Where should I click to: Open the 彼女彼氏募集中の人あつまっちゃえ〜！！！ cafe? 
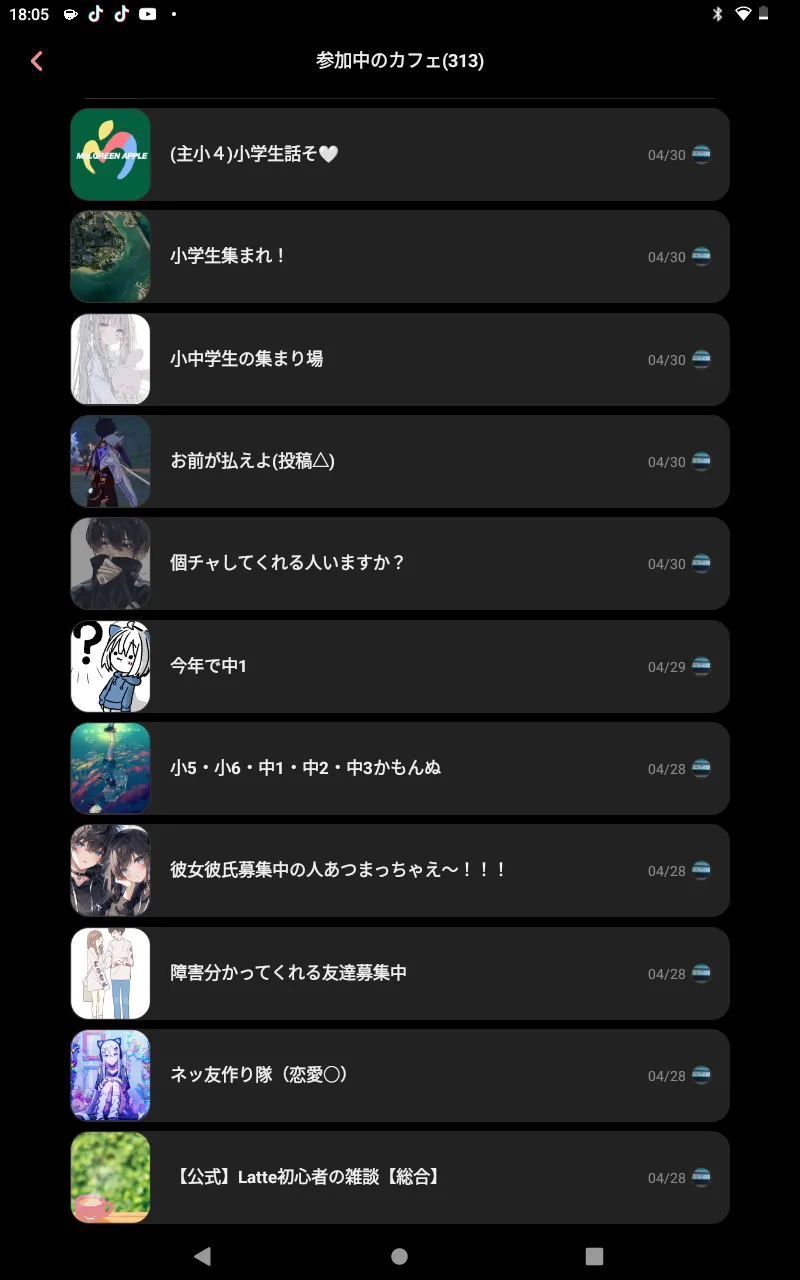[400, 870]
